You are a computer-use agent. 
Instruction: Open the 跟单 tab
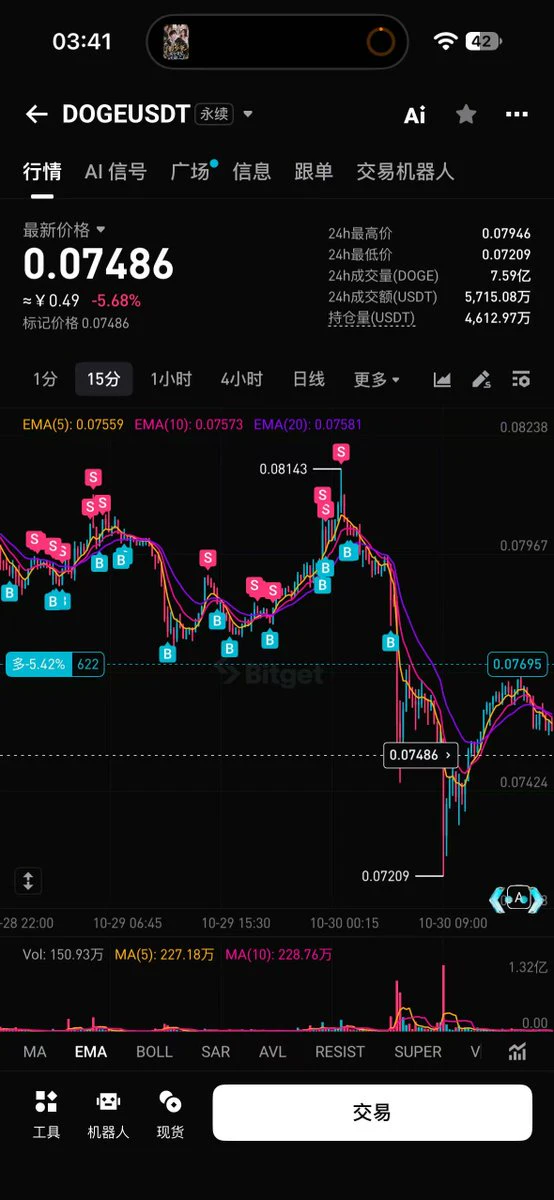pos(313,172)
